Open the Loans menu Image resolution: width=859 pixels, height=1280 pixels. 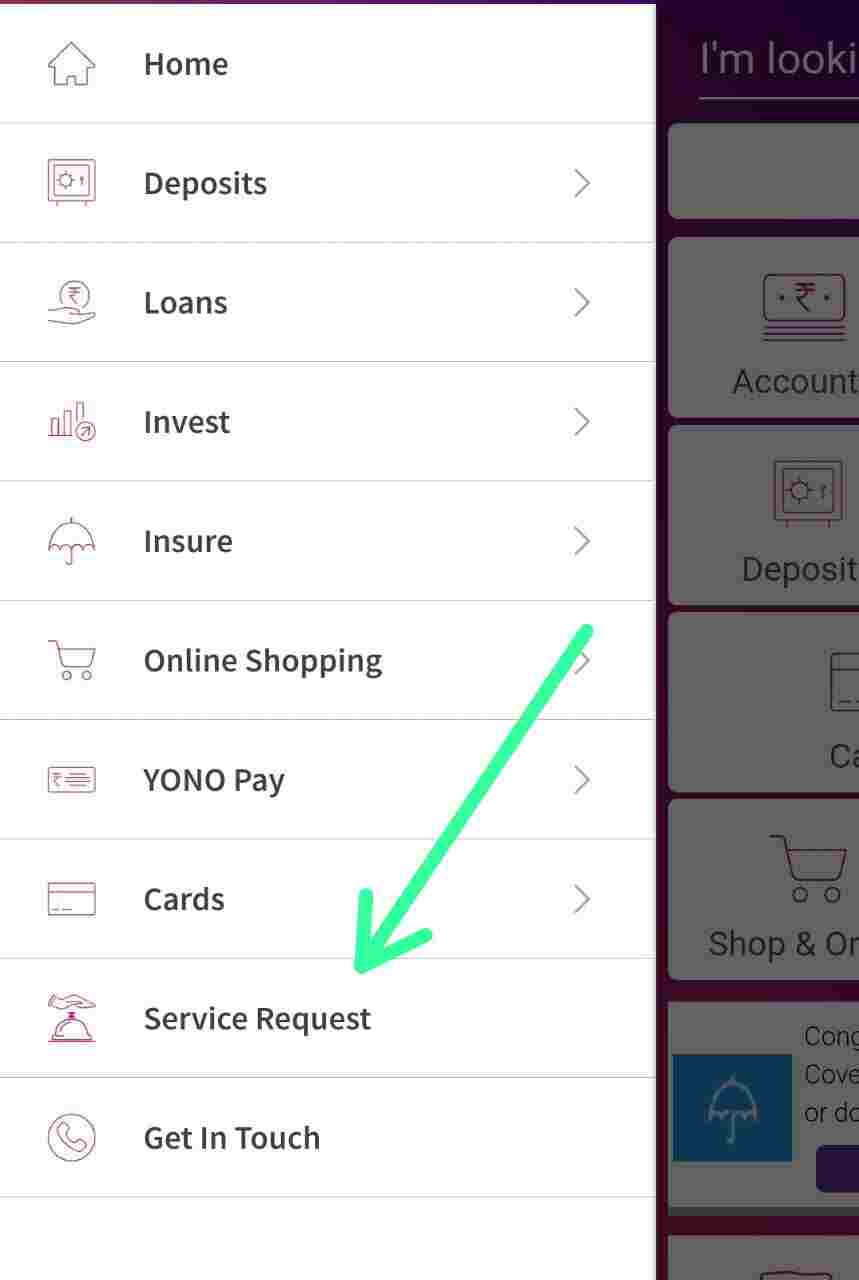pos(186,303)
